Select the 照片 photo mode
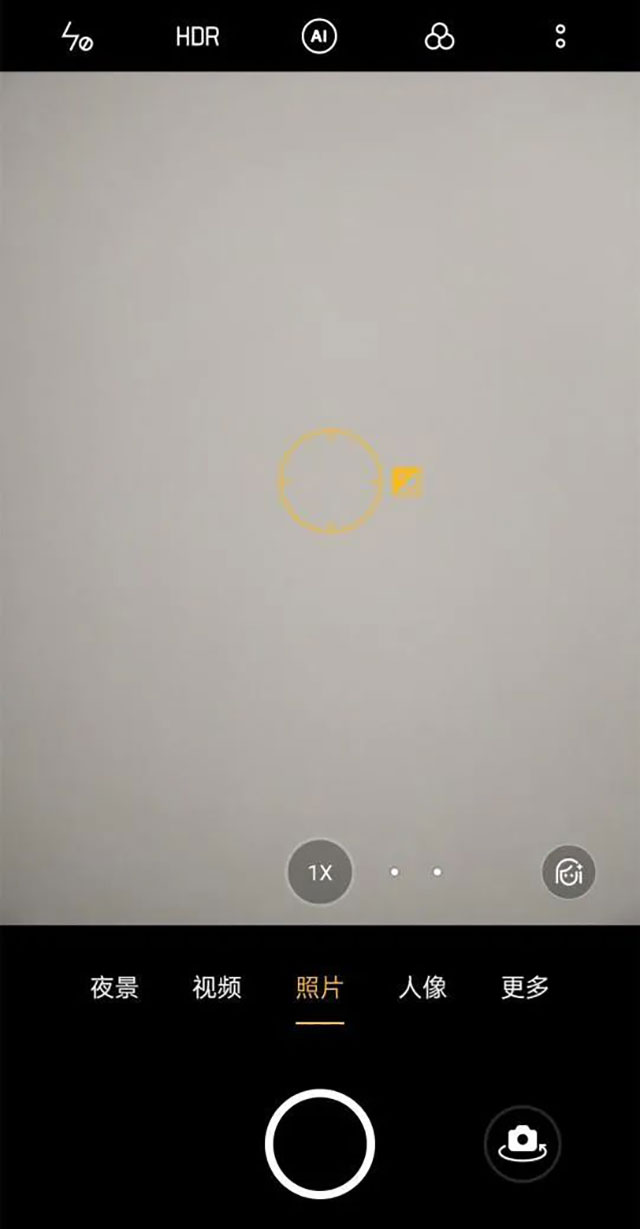The width and height of the screenshot is (640, 1229). 320,988
